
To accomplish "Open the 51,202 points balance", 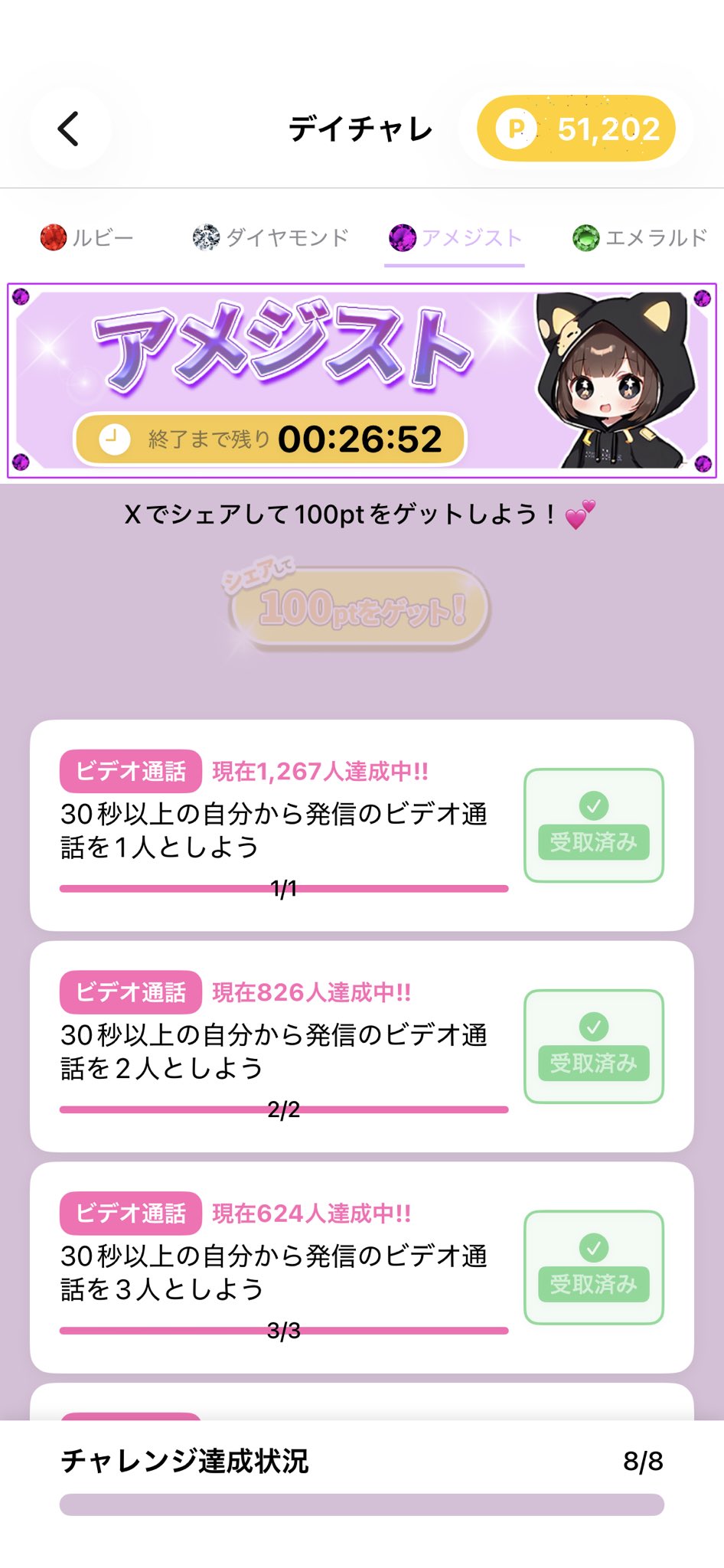I will click(576, 129).
